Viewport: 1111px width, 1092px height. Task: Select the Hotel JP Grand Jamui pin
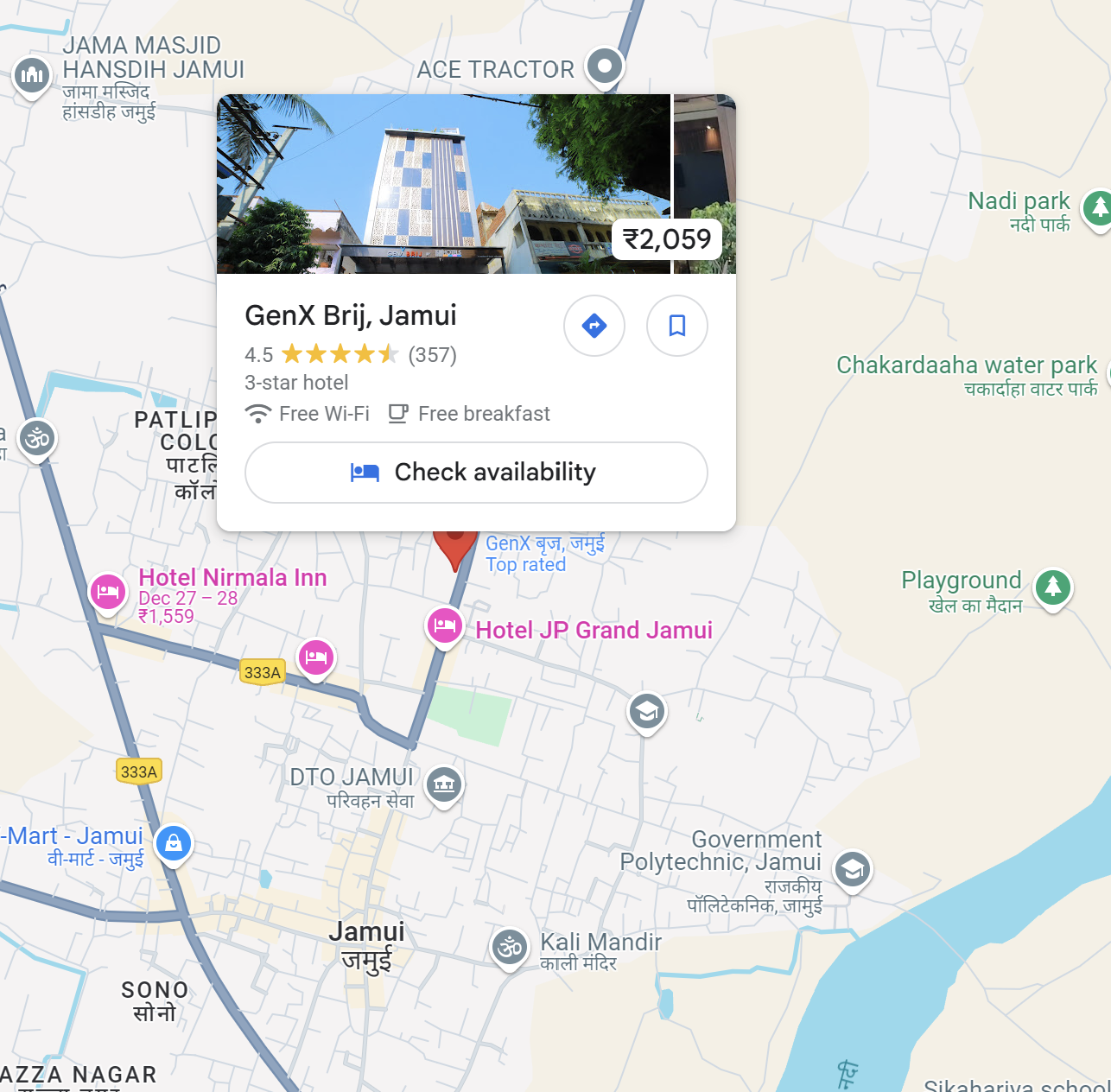coord(445,625)
